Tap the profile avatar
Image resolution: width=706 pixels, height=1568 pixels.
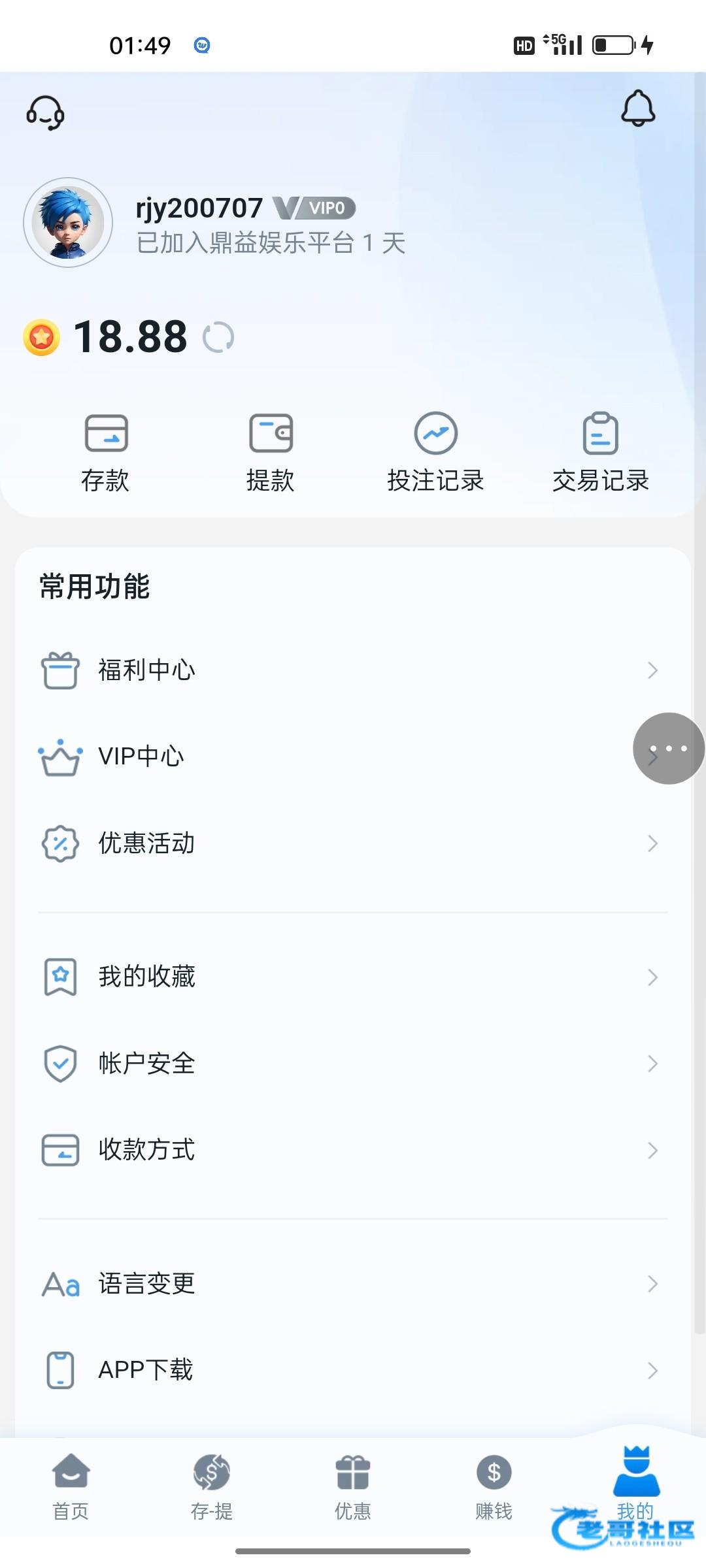68,223
